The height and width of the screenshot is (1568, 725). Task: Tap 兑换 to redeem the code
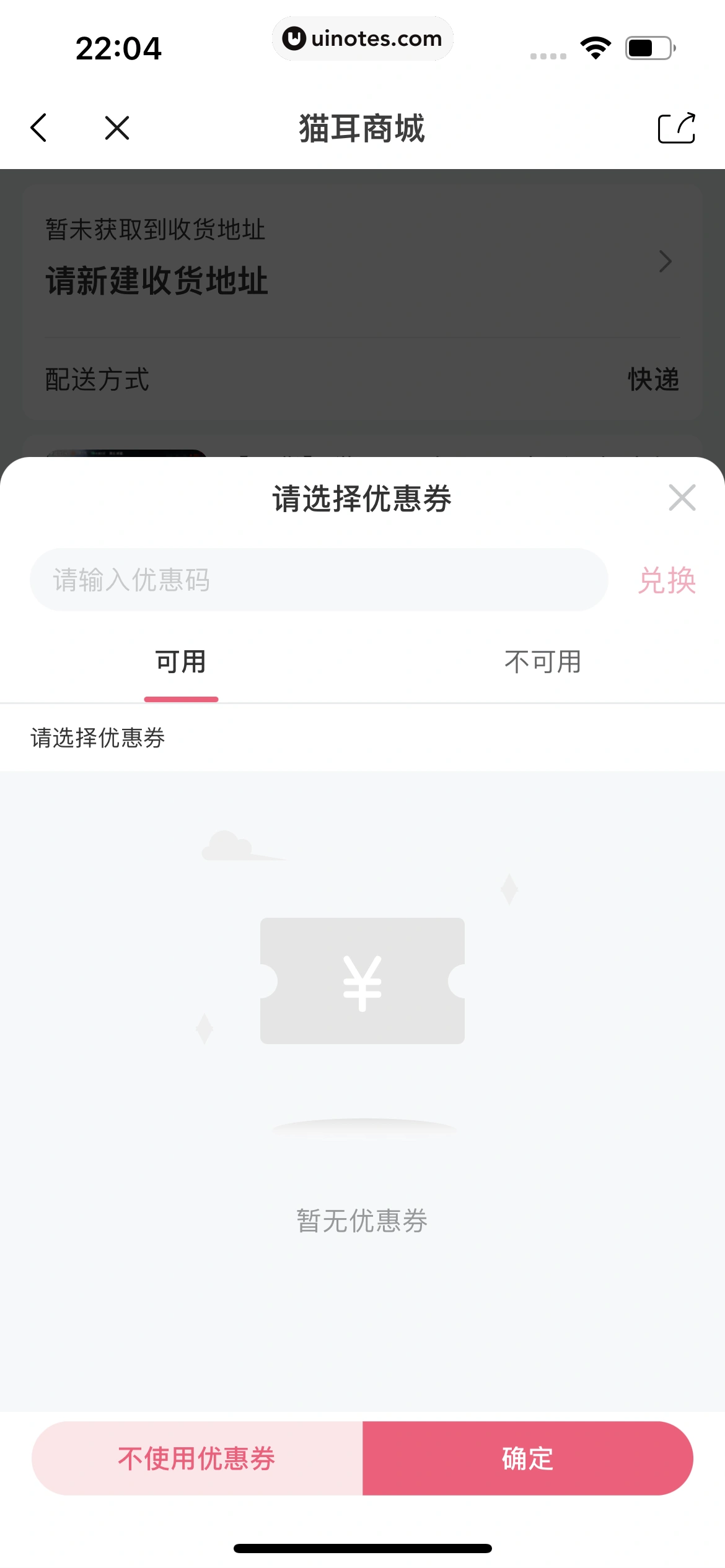[x=667, y=581]
